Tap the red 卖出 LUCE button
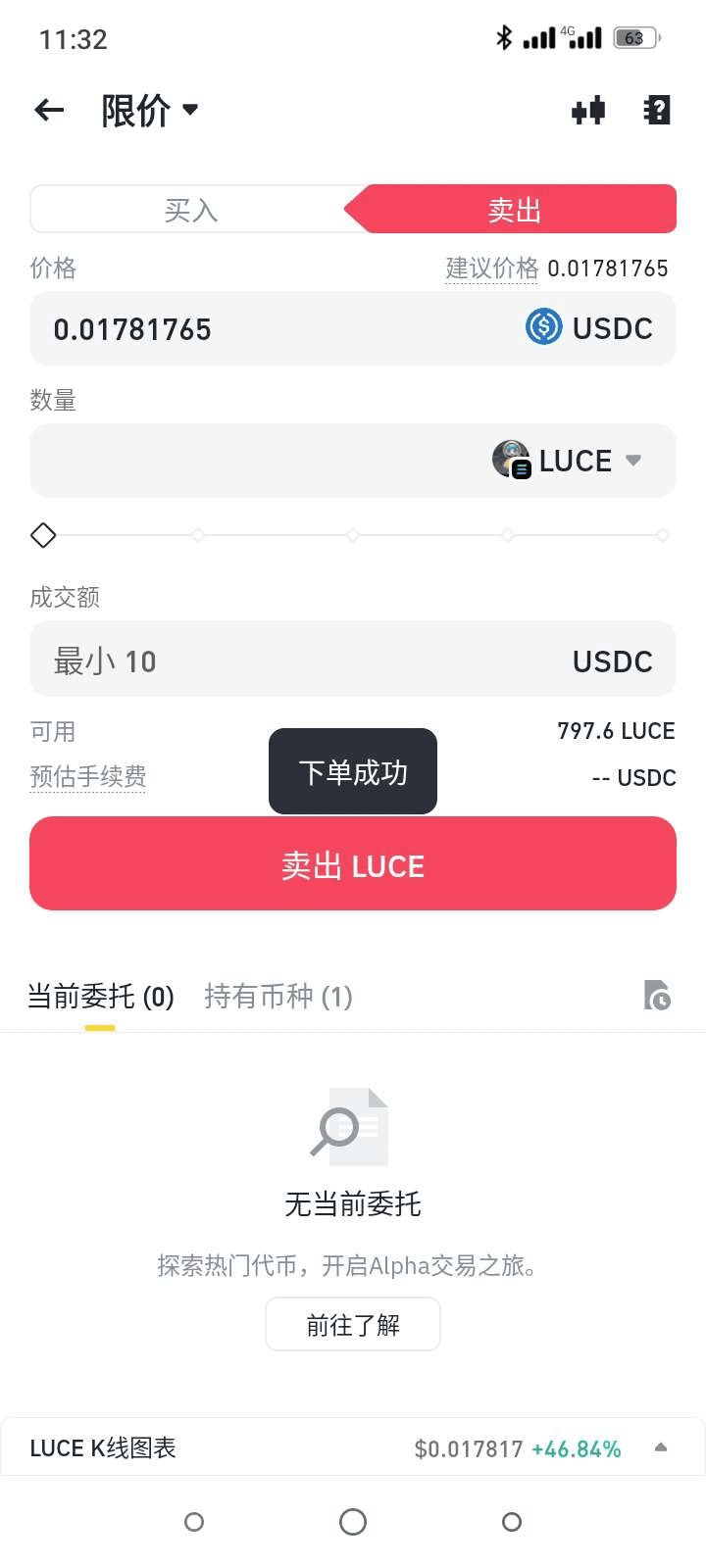Screen dimensions: 706x1568 click(353, 864)
